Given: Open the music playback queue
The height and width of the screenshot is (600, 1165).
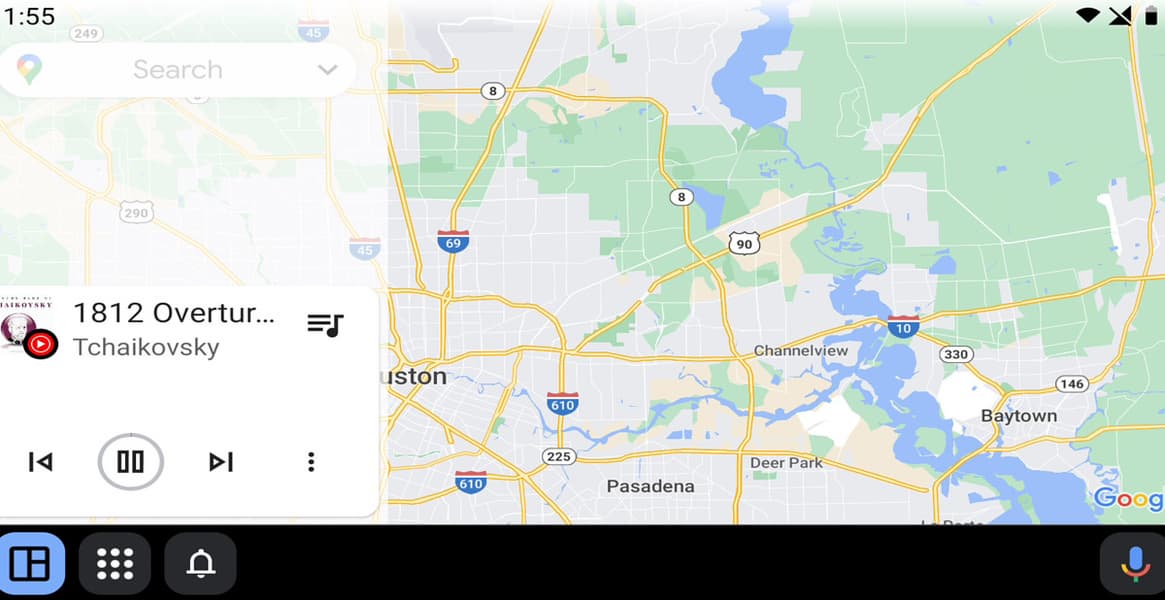Looking at the screenshot, I should (x=325, y=324).
